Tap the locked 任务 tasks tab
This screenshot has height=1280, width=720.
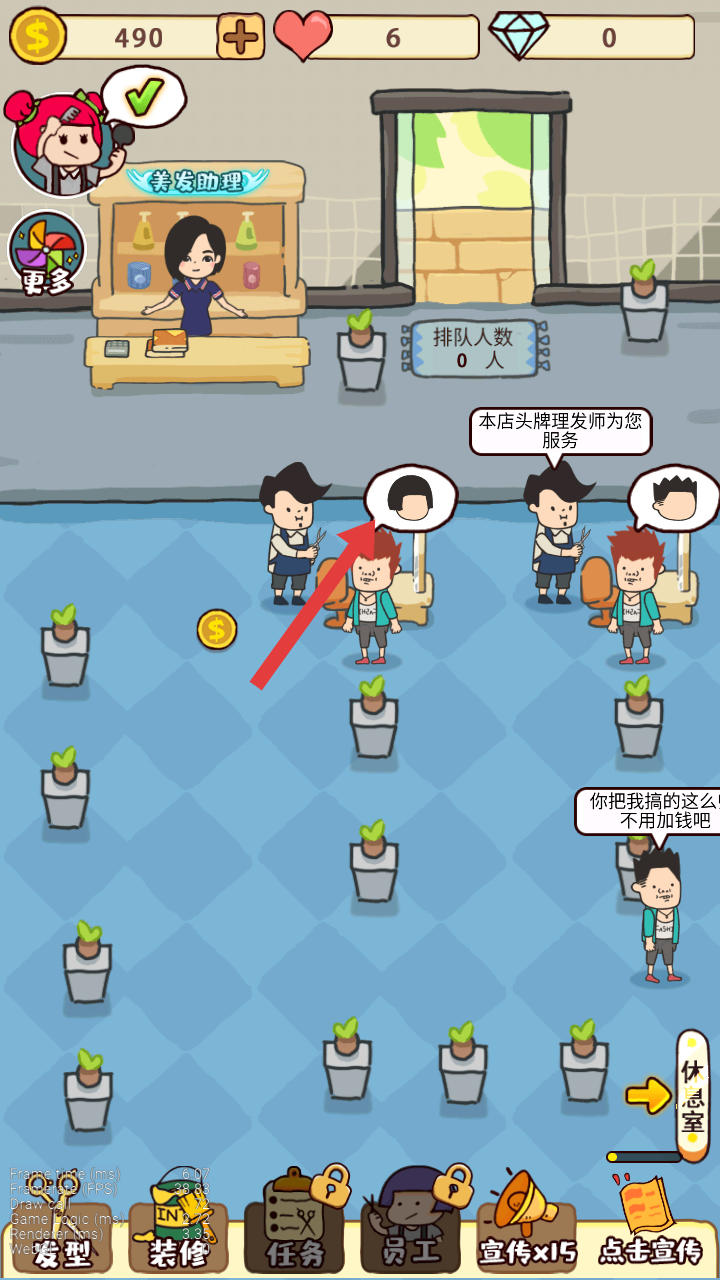(x=296, y=1222)
